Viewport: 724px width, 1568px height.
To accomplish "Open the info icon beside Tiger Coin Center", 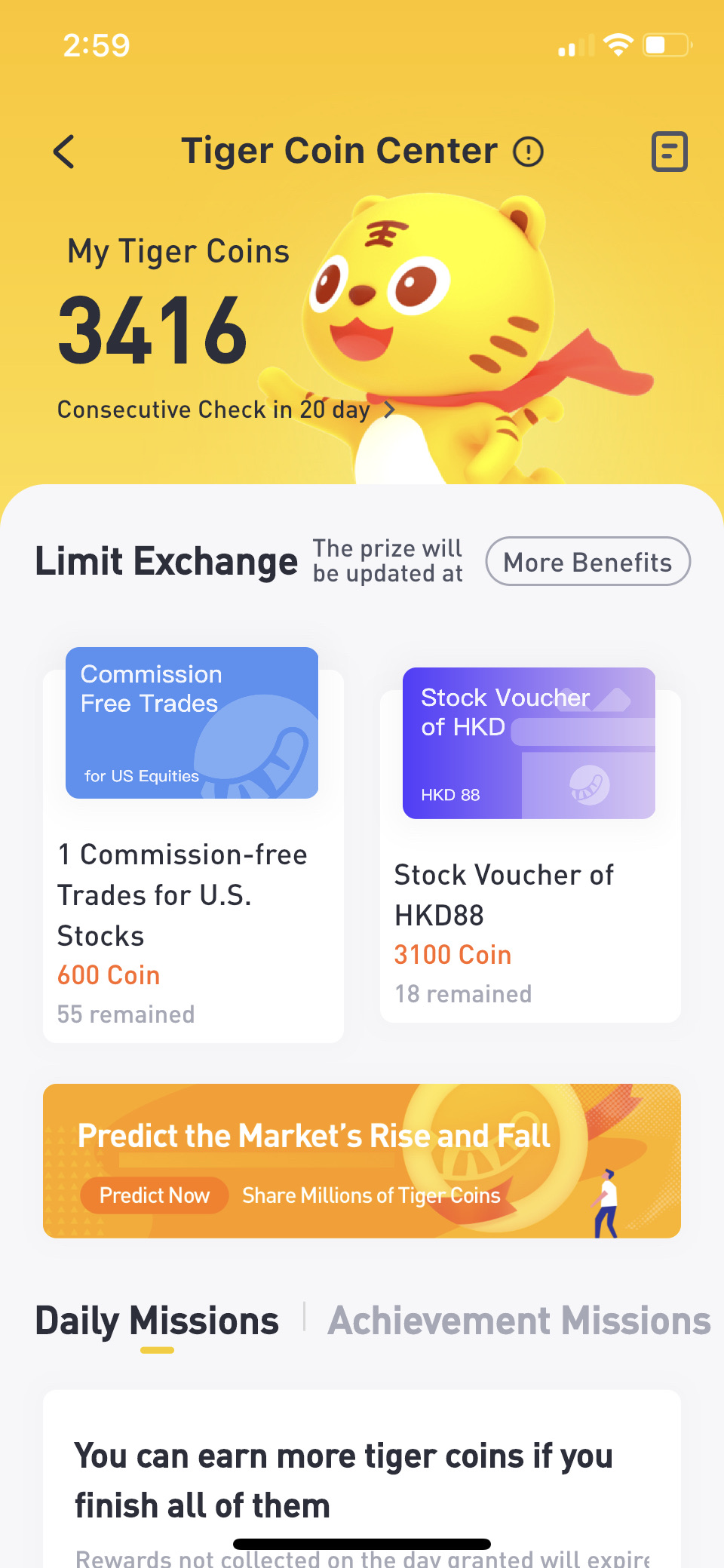I will [528, 152].
